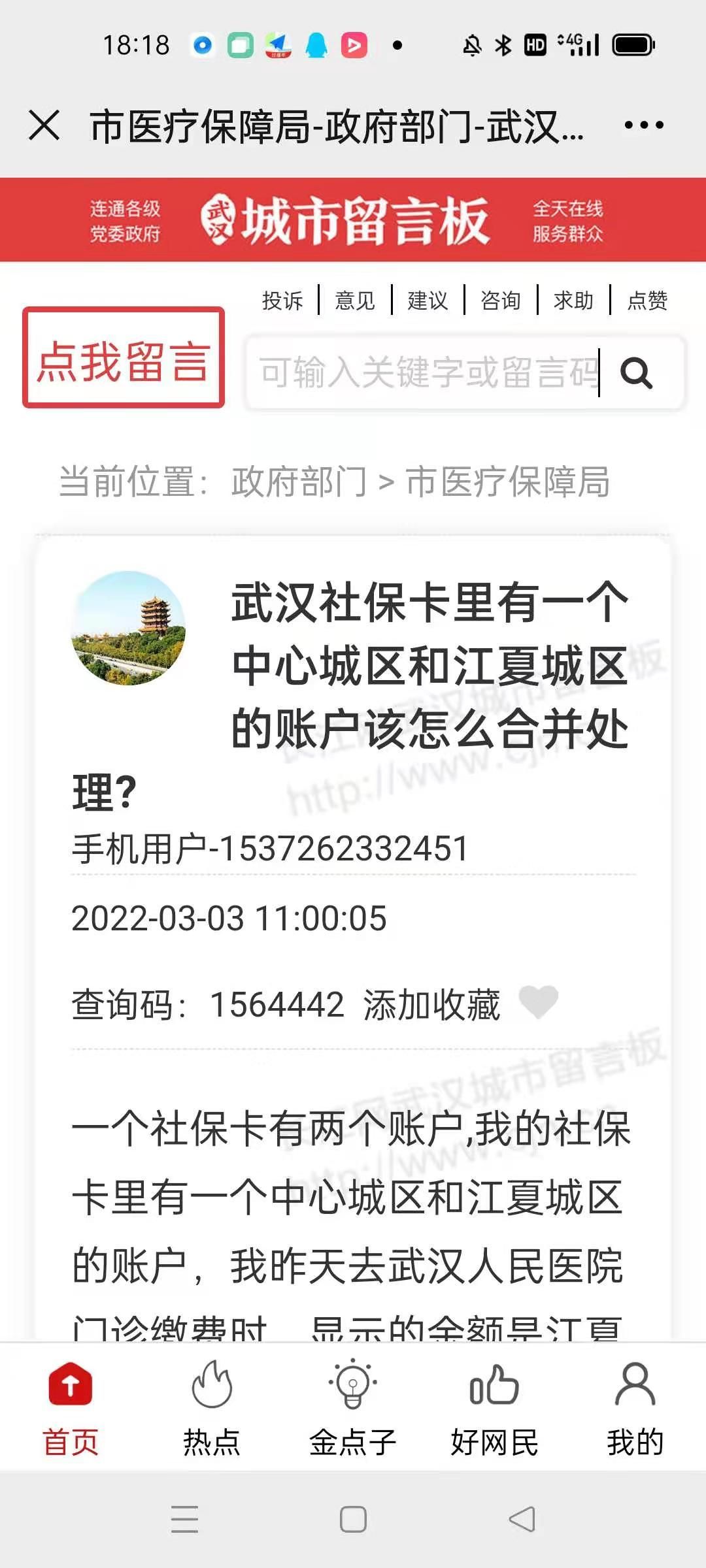Go to the 求助 category
This screenshot has width=706, height=1568.
[573, 301]
